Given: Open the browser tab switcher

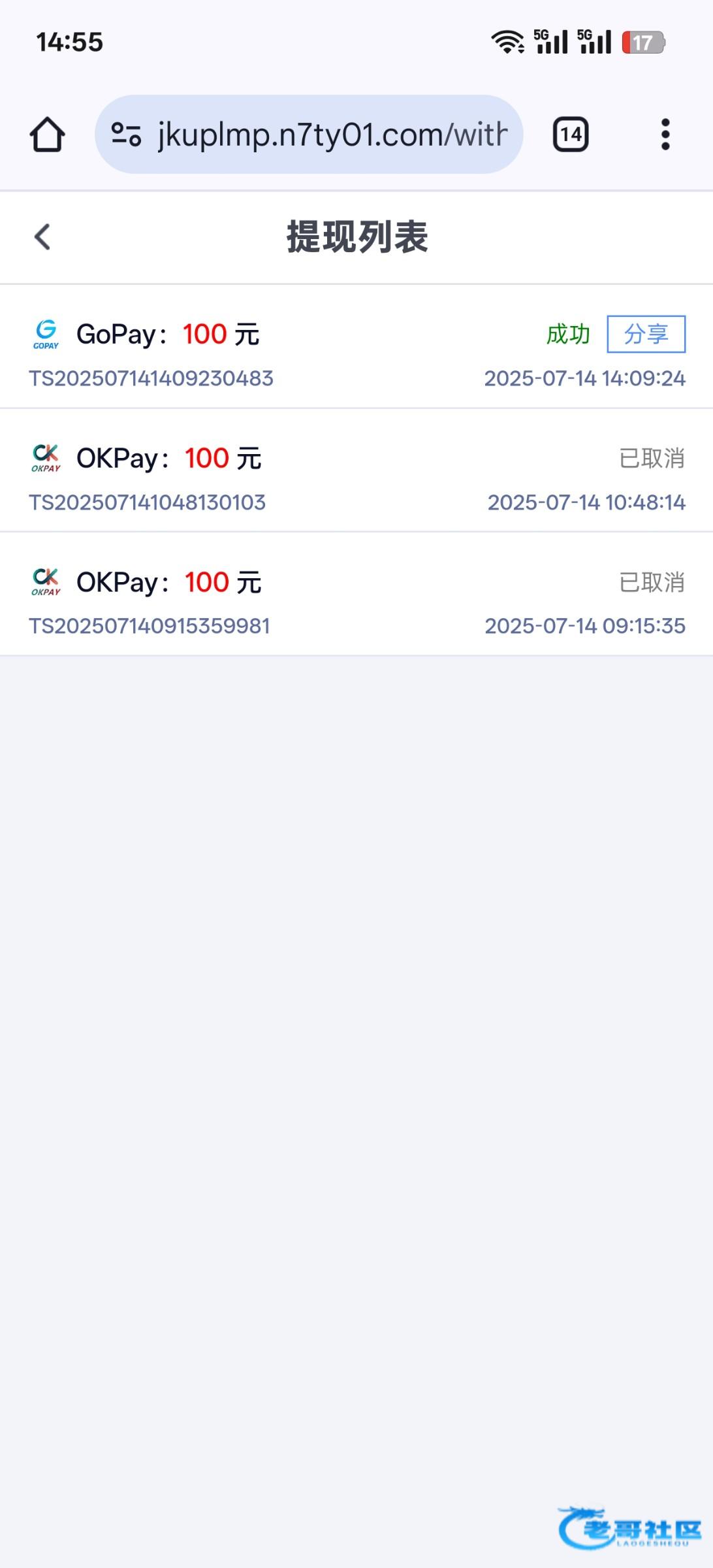Looking at the screenshot, I should click(x=571, y=135).
